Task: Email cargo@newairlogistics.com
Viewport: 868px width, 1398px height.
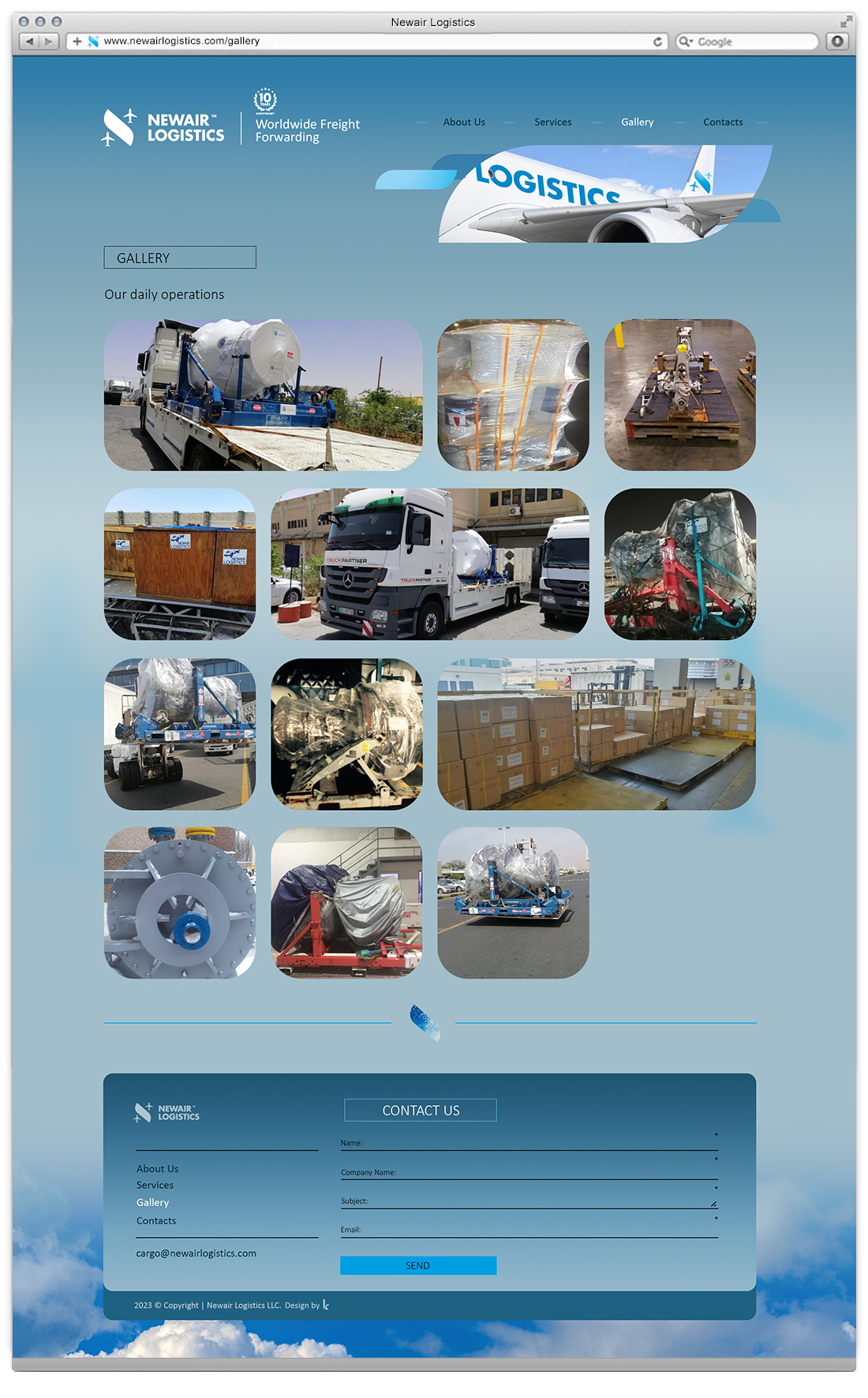Action: pyautogui.click(x=196, y=1254)
